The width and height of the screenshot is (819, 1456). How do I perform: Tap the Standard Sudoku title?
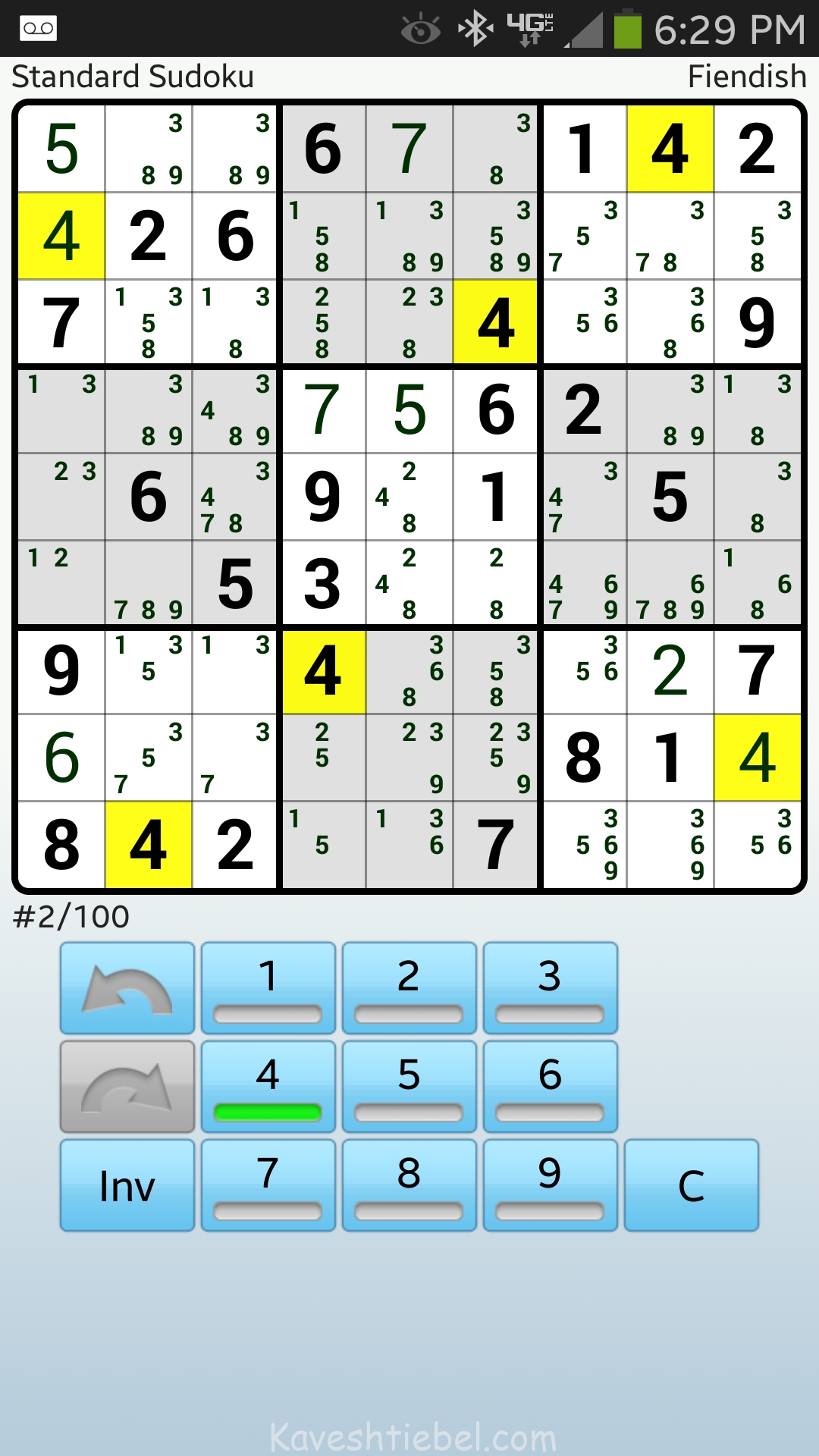(133, 76)
